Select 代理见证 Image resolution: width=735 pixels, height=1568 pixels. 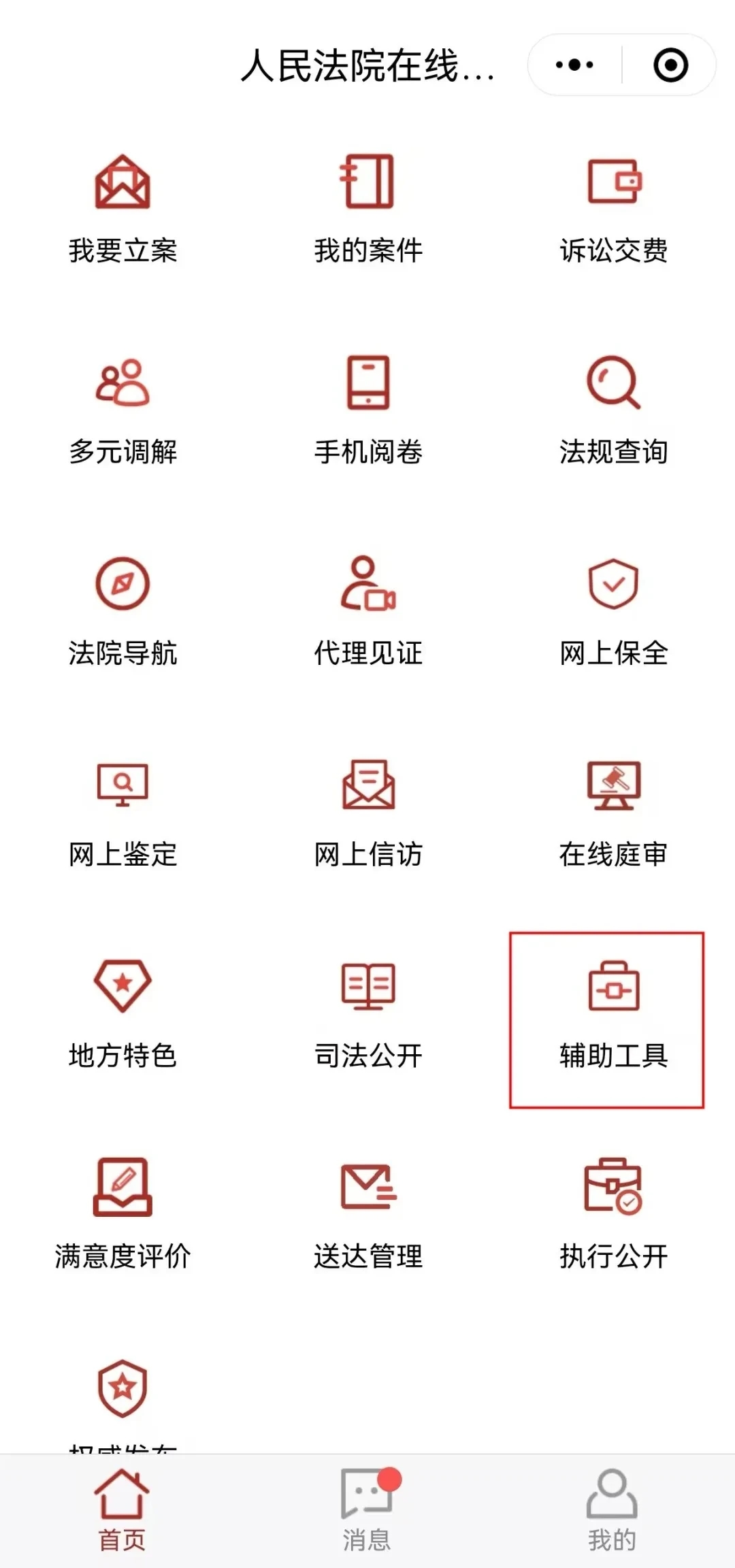[x=368, y=612]
